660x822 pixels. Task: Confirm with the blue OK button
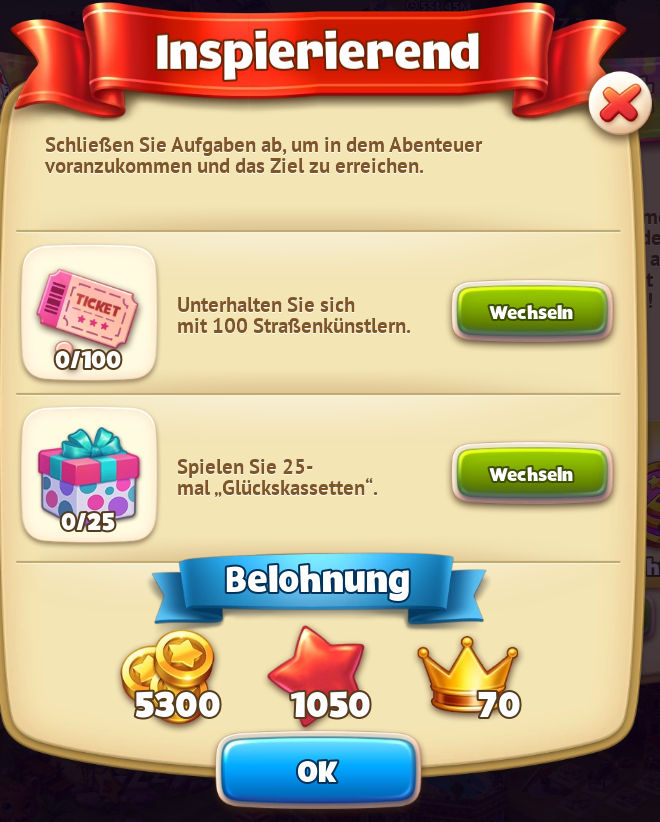pyautogui.click(x=317, y=771)
